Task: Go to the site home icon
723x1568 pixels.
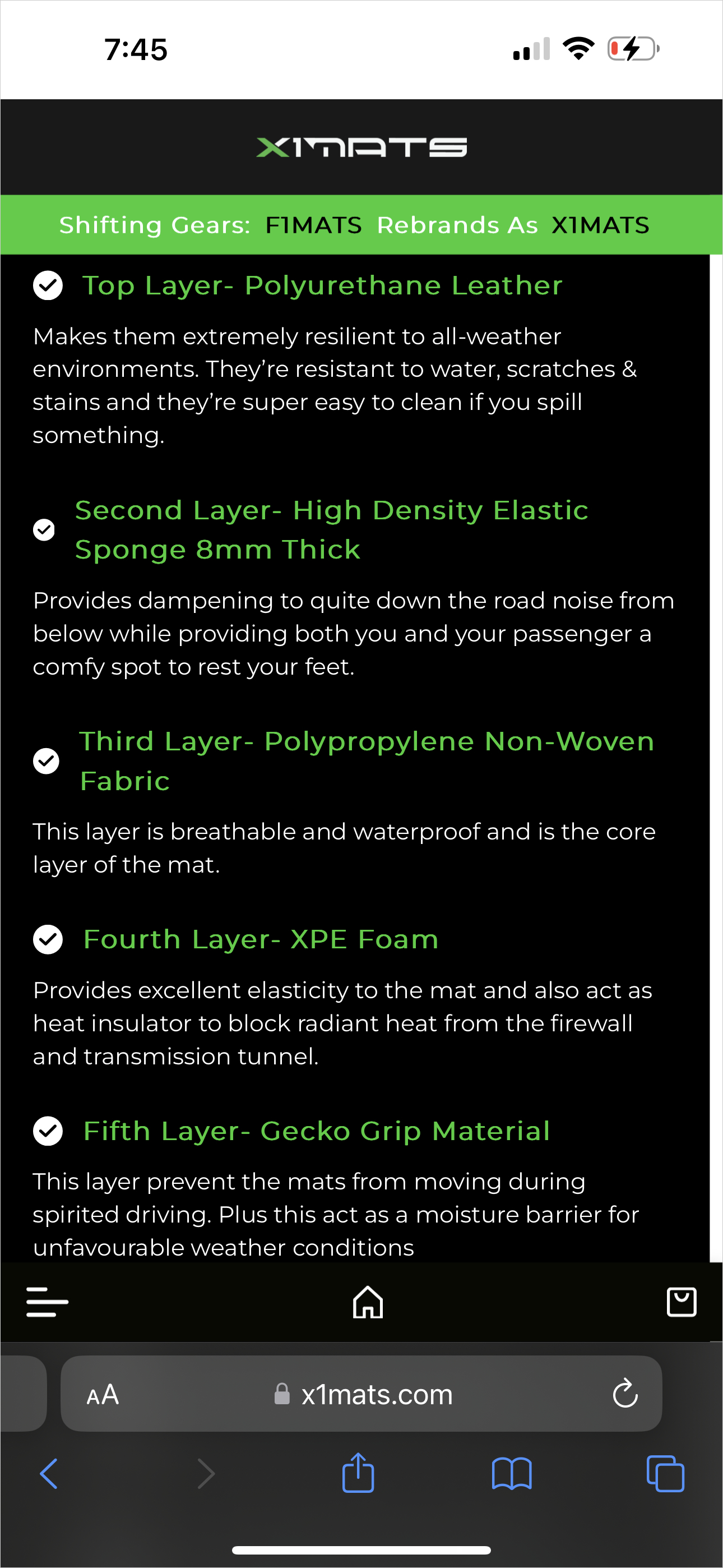Action: pos(368,1302)
